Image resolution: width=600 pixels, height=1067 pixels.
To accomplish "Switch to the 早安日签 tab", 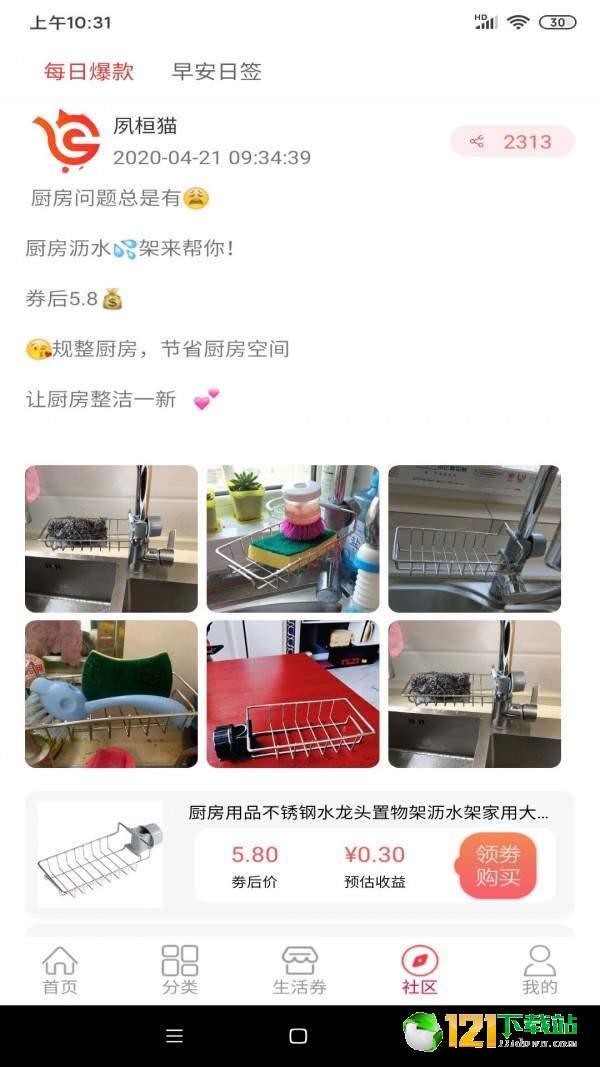I will [x=216, y=72].
